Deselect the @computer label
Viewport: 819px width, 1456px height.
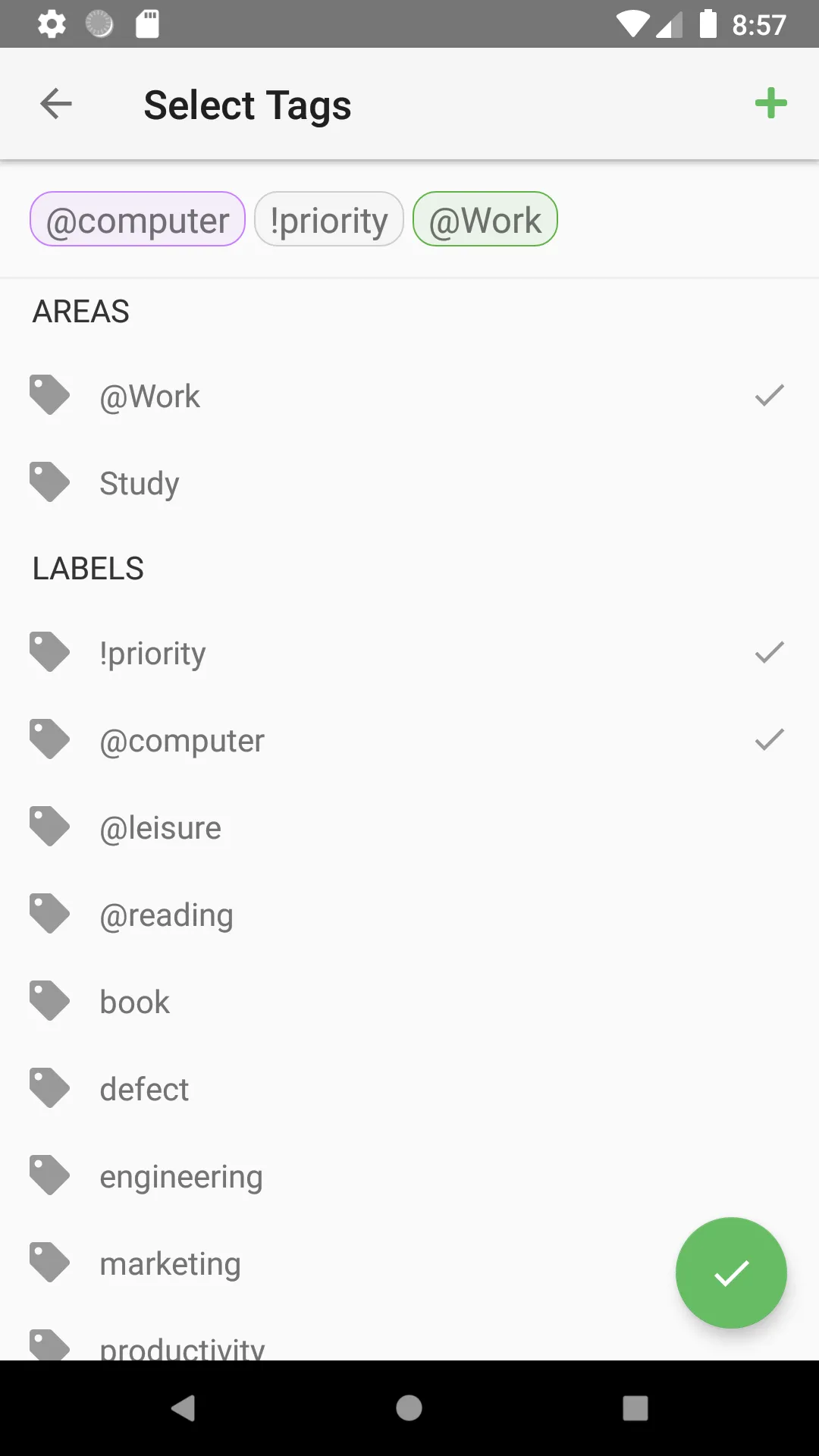(409, 739)
